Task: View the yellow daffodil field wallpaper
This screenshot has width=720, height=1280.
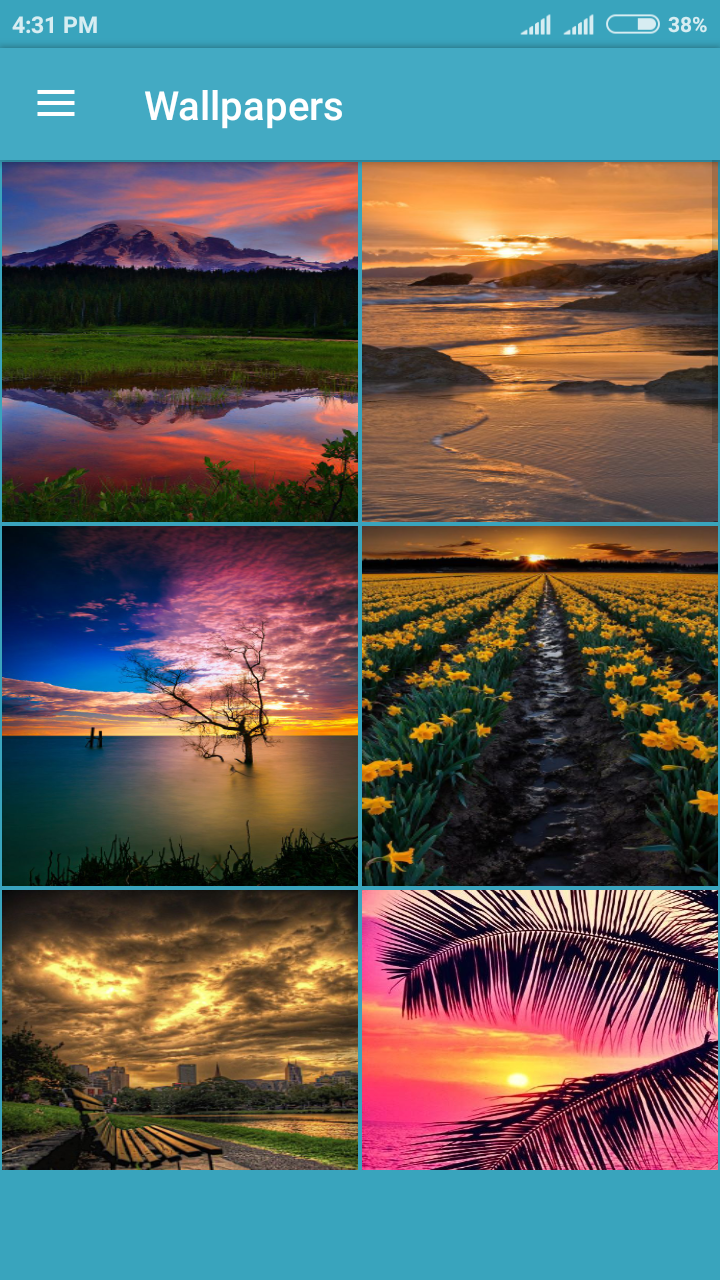Action: click(x=540, y=704)
